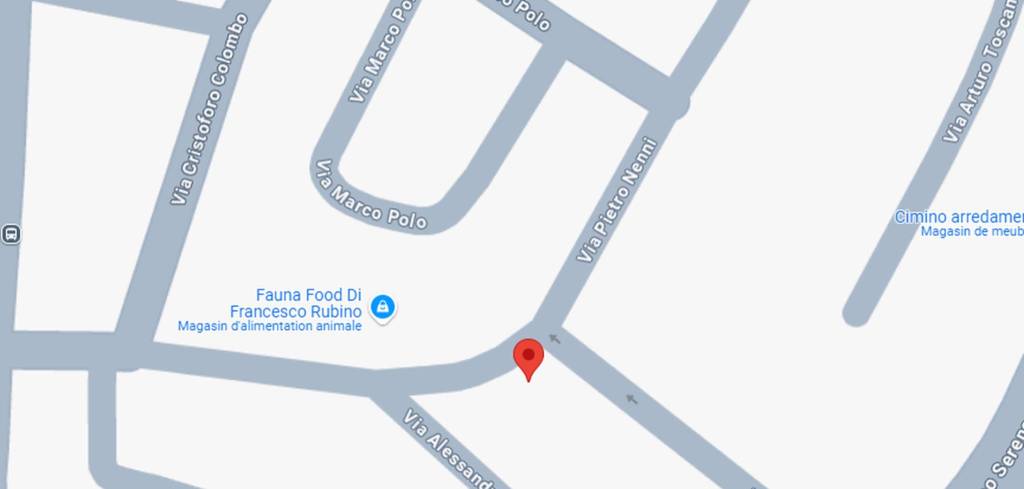Viewport: 1024px width, 489px height.
Task: Open the Fauna Food Di Francesco Rubino place
Action: pos(381,307)
